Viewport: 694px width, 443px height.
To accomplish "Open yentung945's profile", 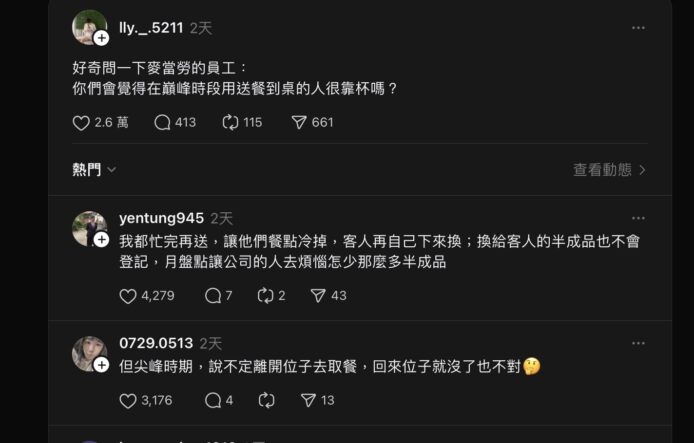I will point(161,218).
